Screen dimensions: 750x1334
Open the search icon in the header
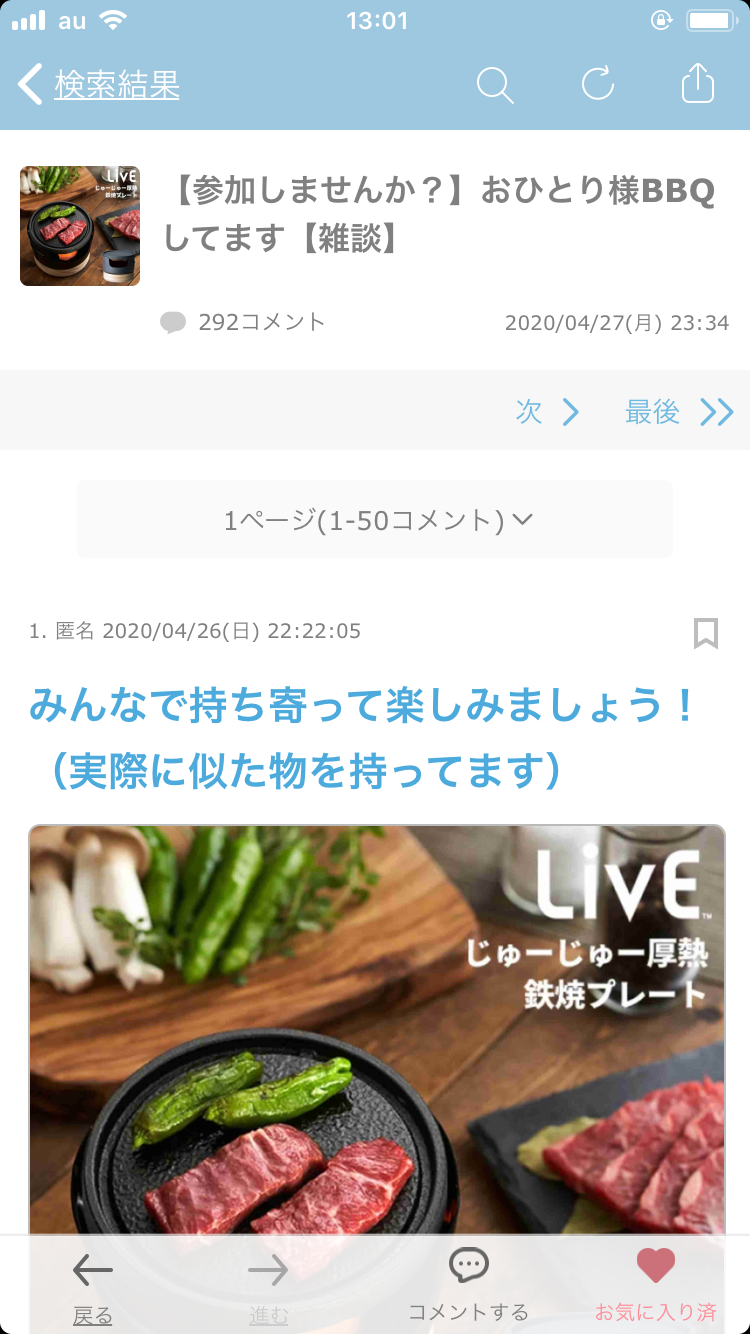pyautogui.click(x=496, y=84)
